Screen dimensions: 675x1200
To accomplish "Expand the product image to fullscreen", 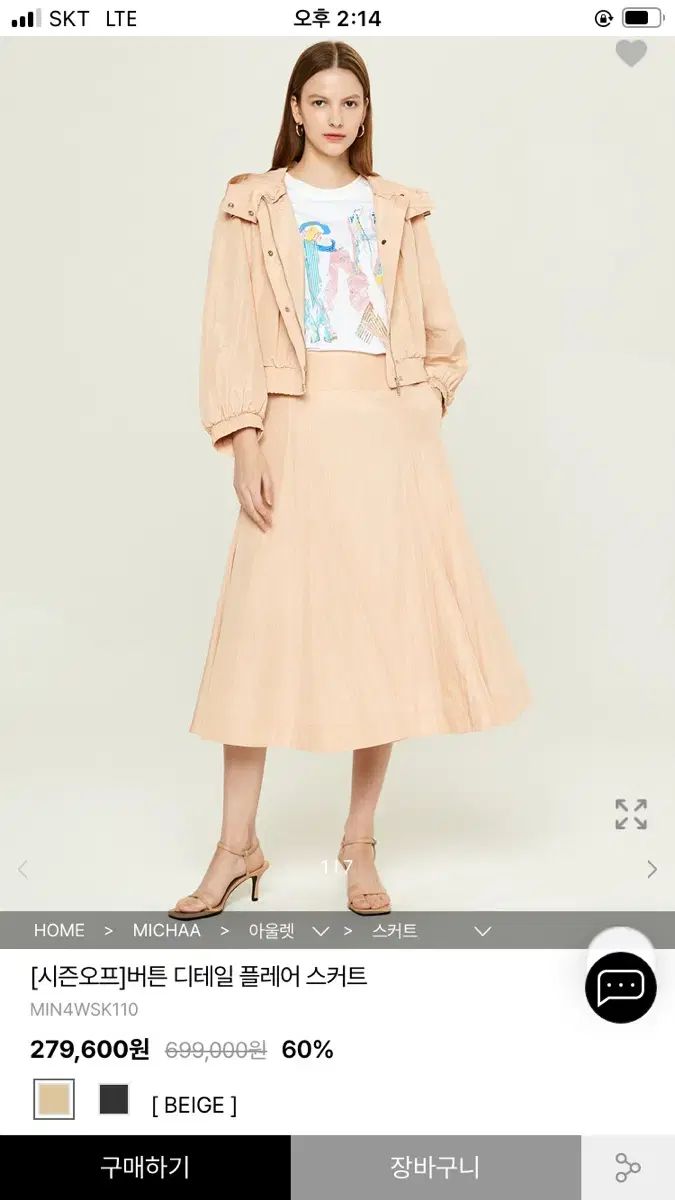I will tap(631, 814).
